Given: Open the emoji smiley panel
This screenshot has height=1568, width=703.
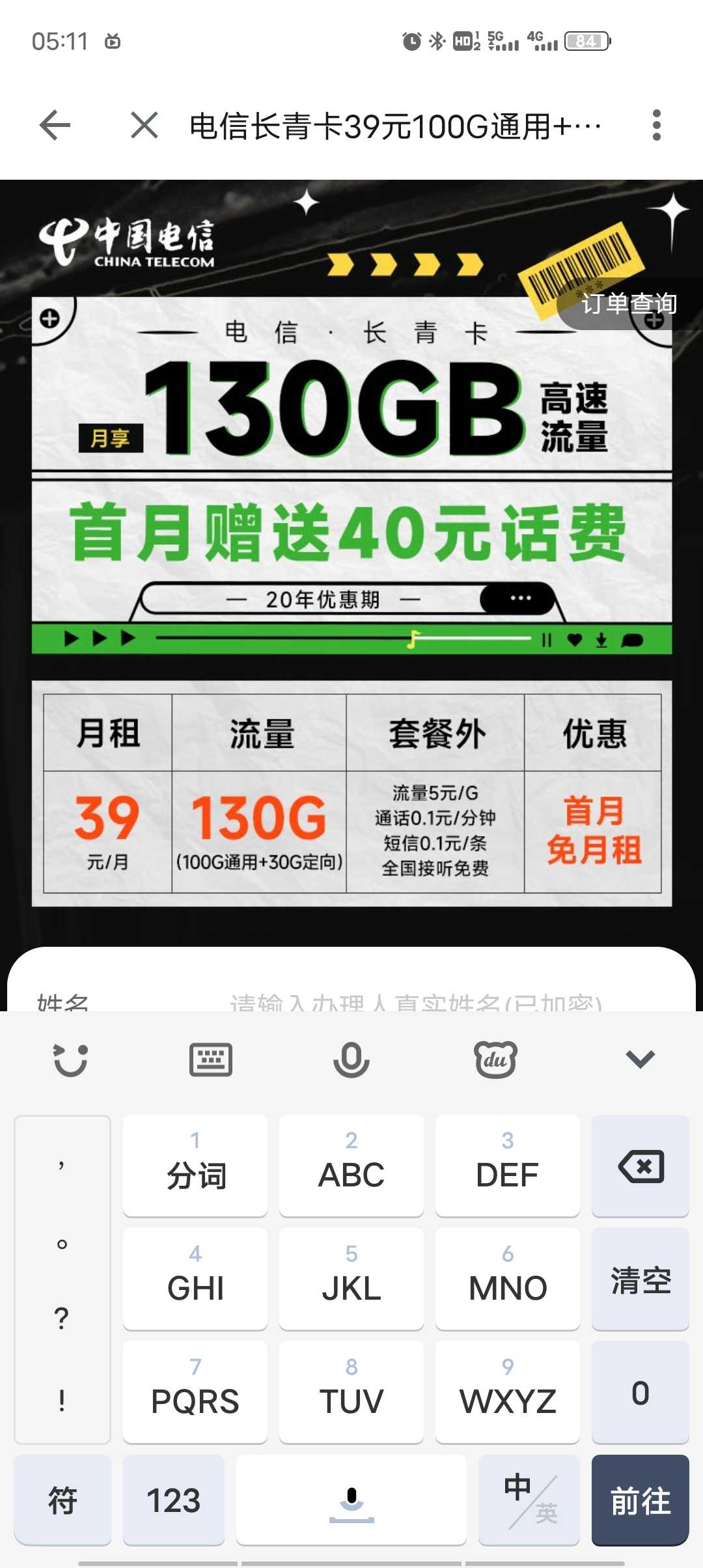Looking at the screenshot, I should coord(70,1060).
